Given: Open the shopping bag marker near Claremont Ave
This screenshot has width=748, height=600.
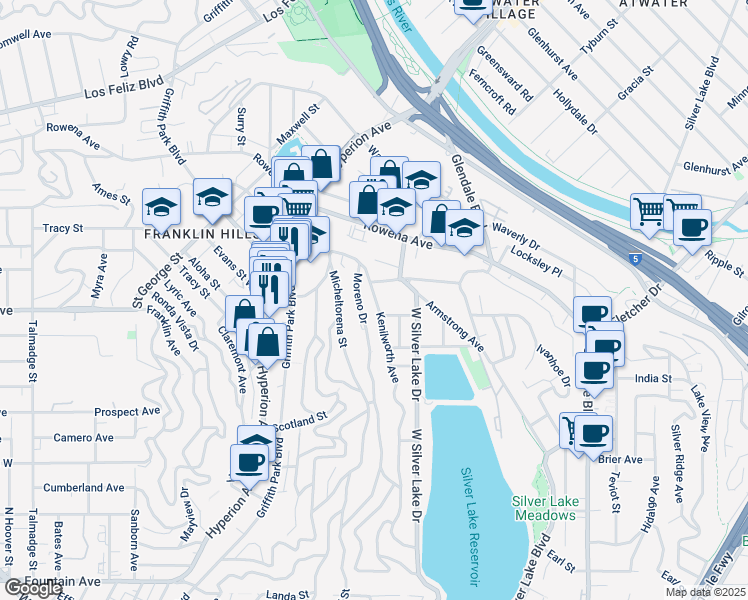Looking at the screenshot, I should 268,341.
